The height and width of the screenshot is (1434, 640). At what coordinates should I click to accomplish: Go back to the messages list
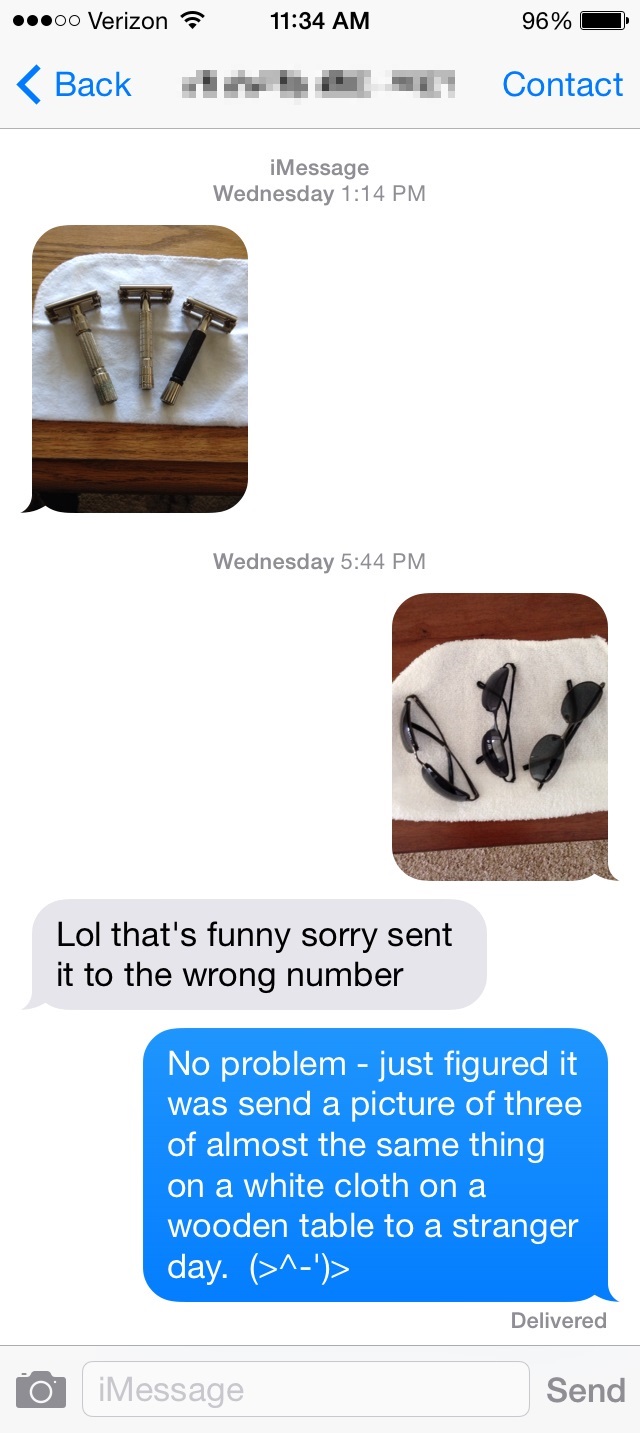(x=74, y=85)
